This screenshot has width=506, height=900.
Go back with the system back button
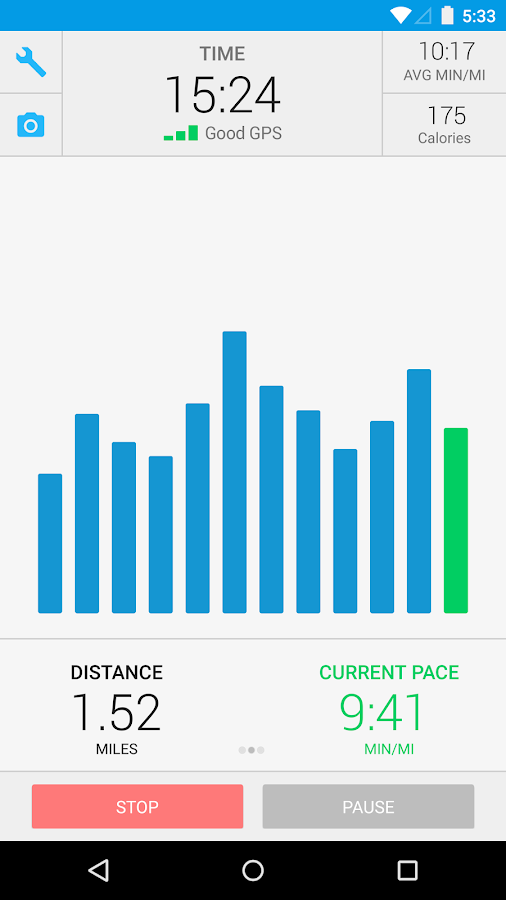(x=99, y=870)
